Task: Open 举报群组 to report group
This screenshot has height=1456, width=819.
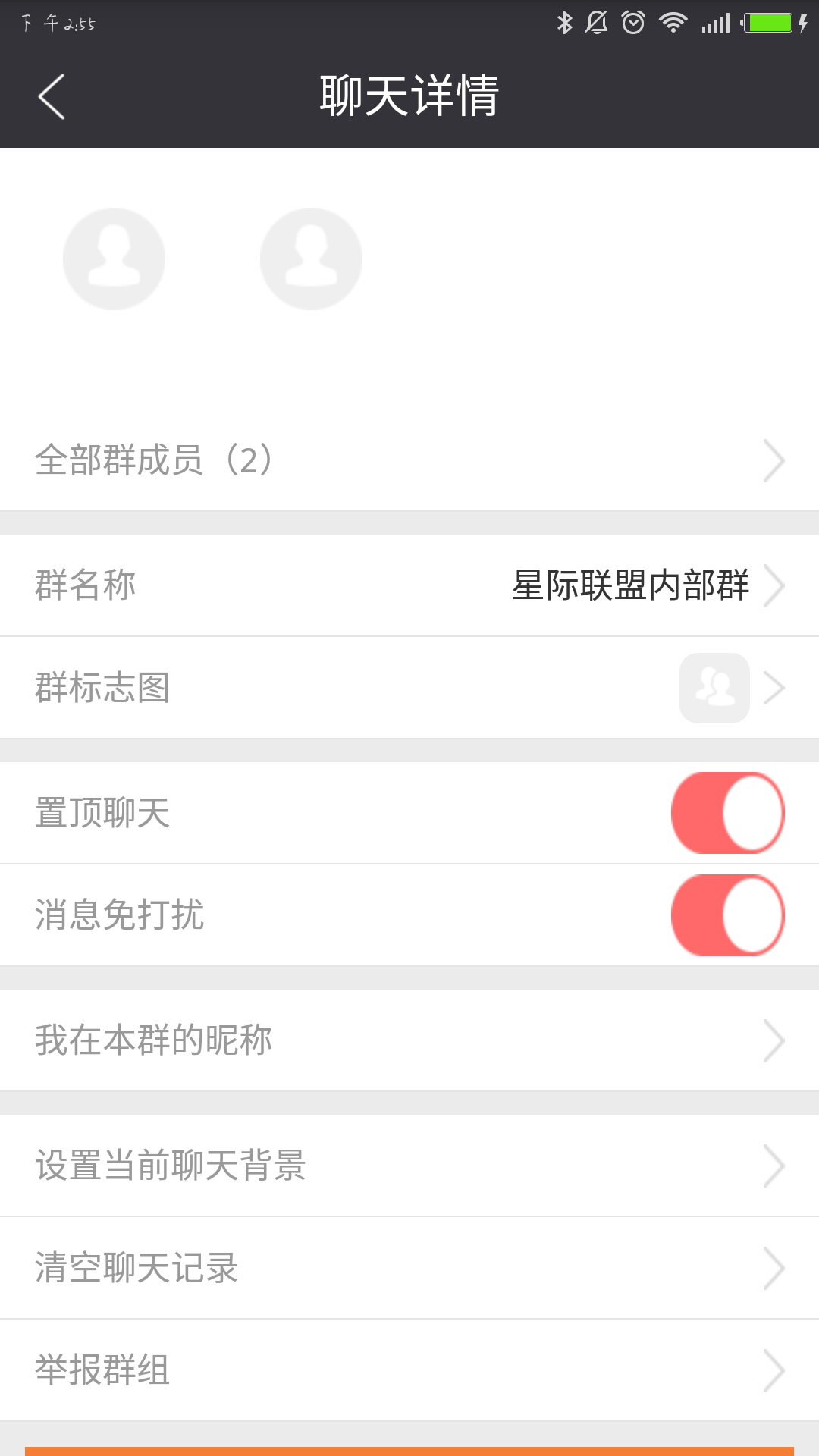Action: point(409,1370)
